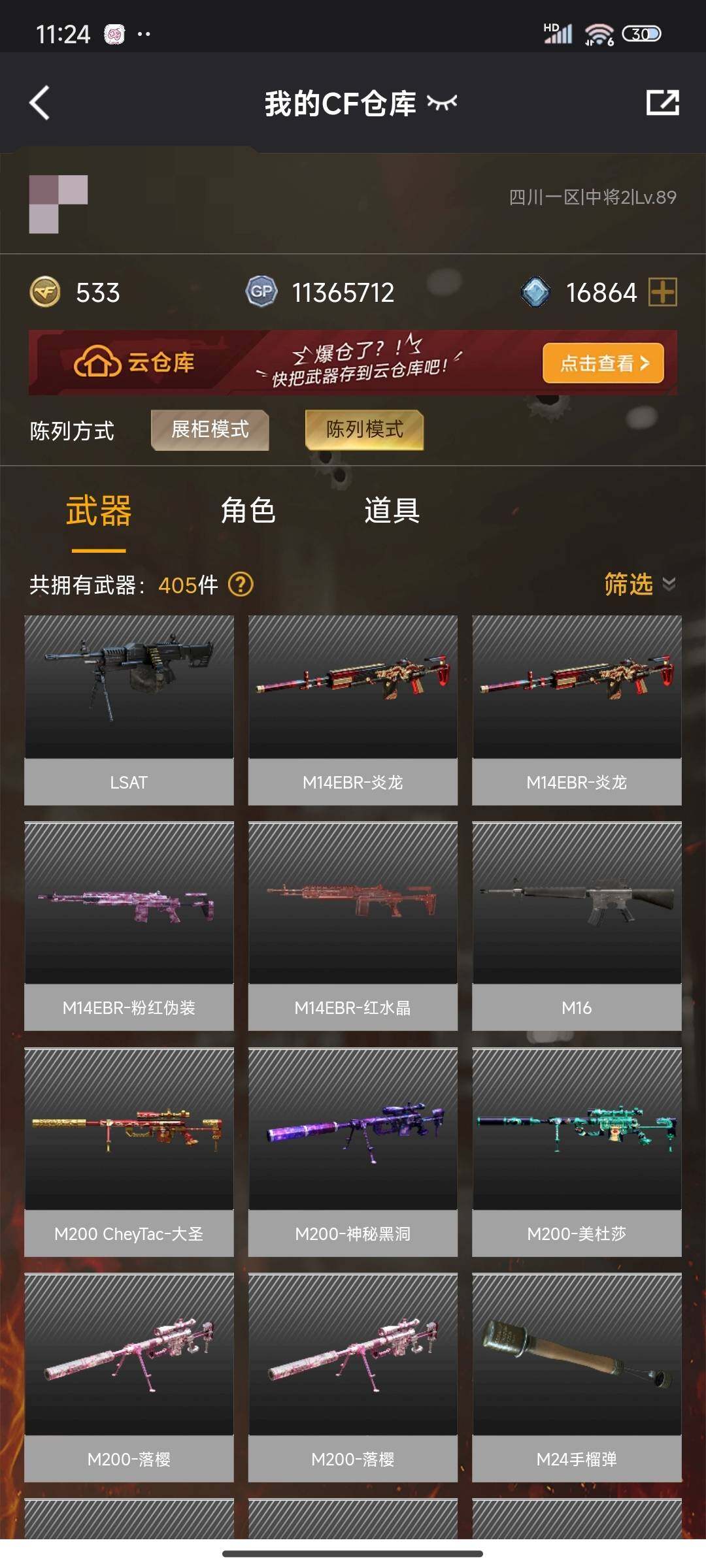The height and width of the screenshot is (1568, 706).
Task: Select the 武器 tab
Action: (x=99, y=511)
